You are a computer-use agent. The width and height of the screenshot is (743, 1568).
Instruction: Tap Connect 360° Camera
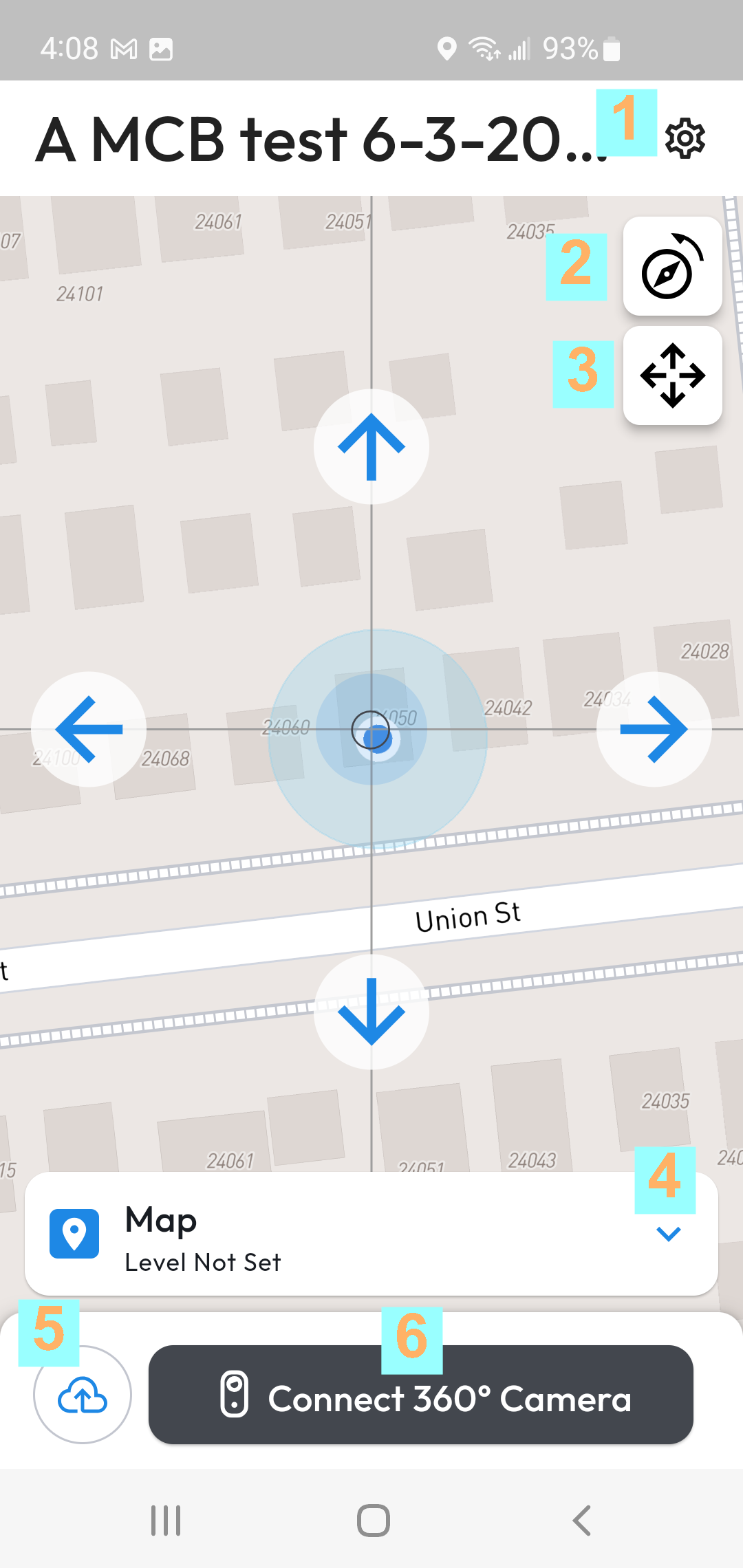click(x=421, y=1395)
